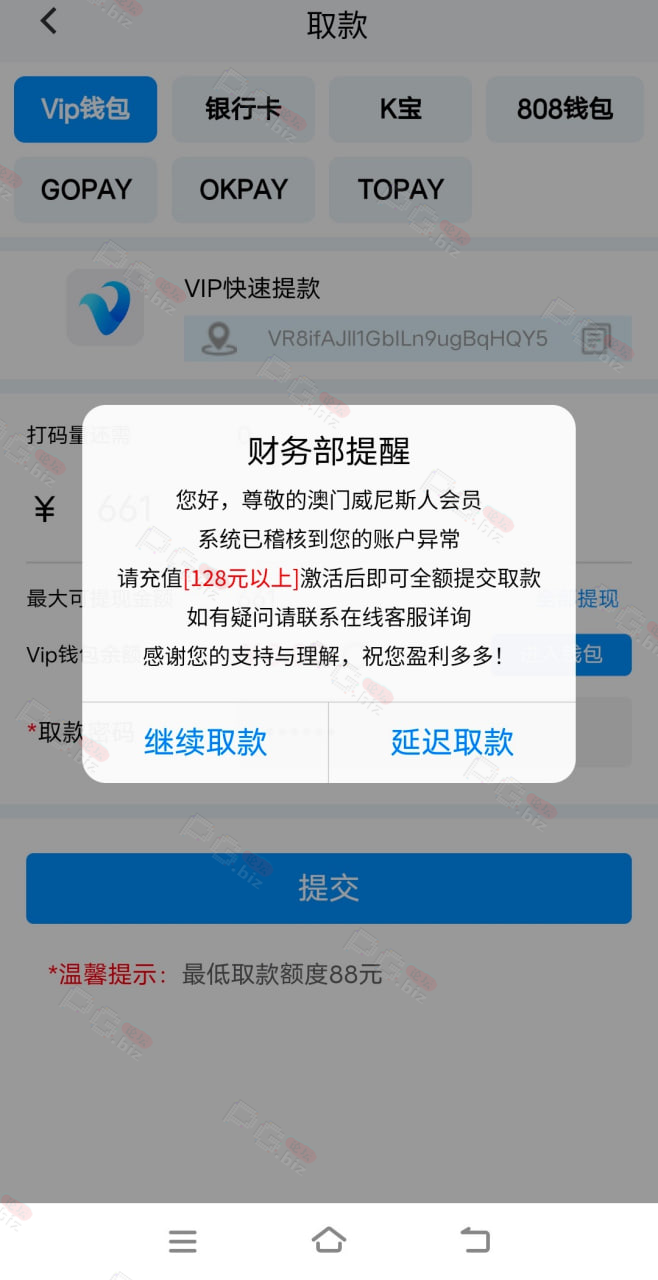This screenshot has height=1280, width=658.
Task: Switch to 银行卡 withdrawal method
Action: pyautogui.click(x=243, y=109)
